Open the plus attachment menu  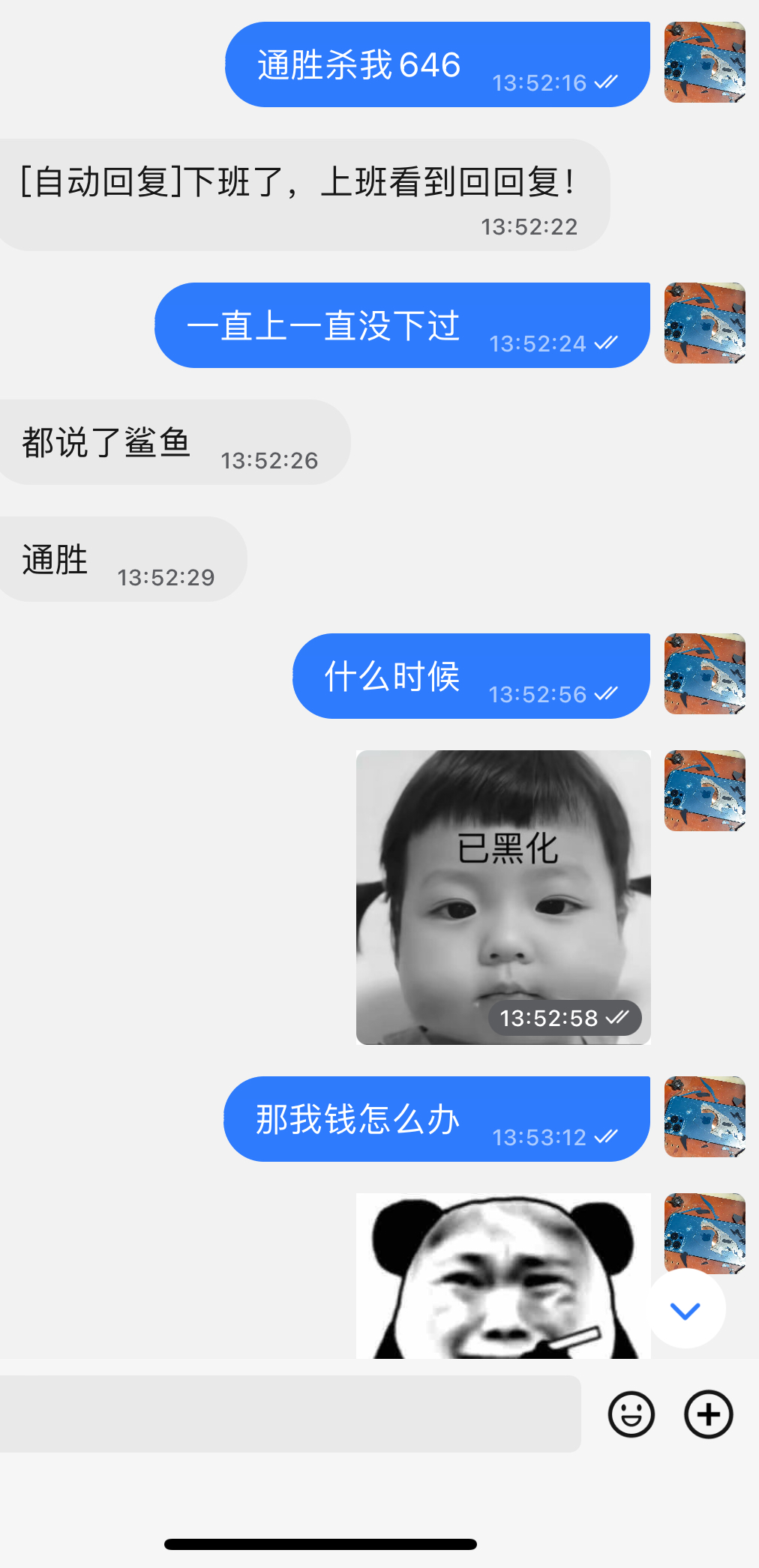[708, 1414]
